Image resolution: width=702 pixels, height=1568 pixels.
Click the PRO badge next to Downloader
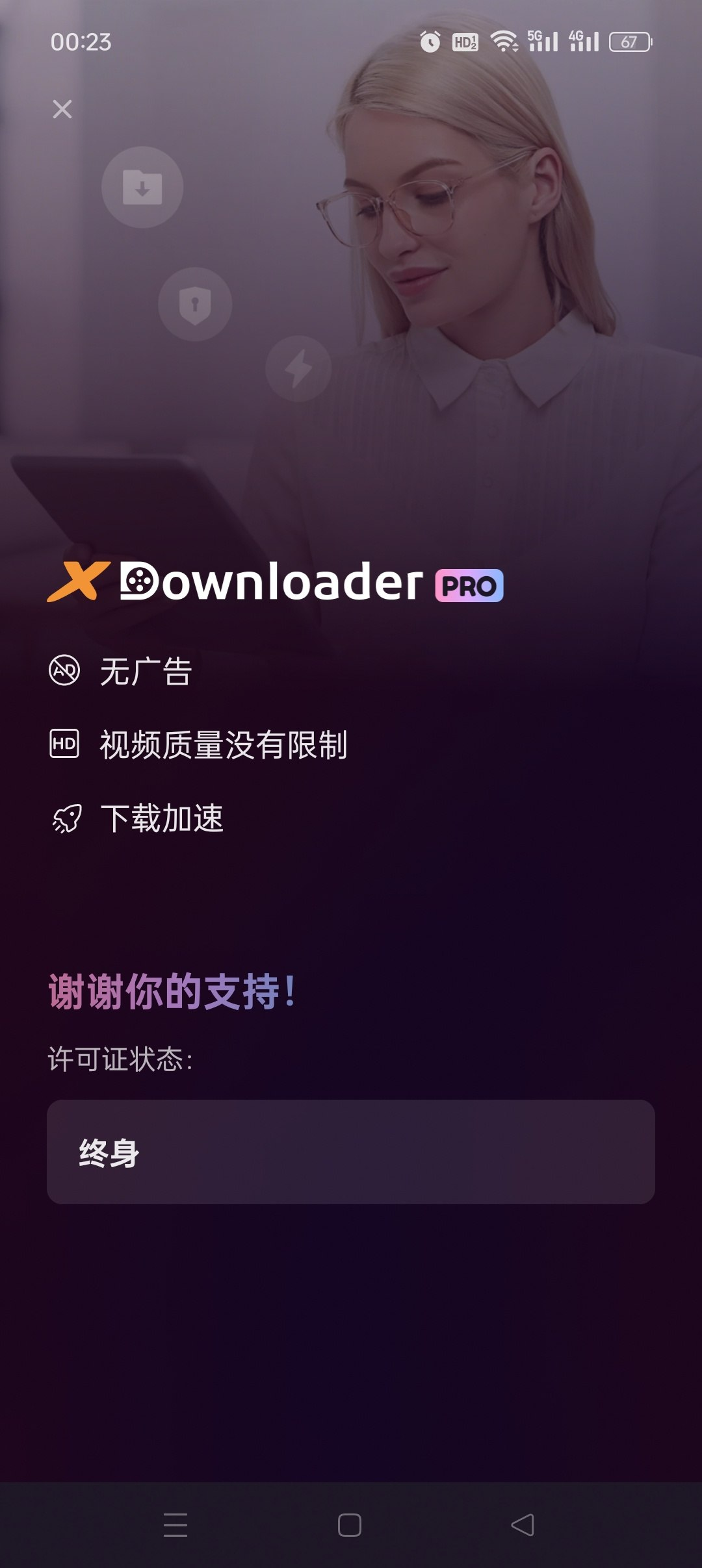pyautogui.click(x=470, y=585)
